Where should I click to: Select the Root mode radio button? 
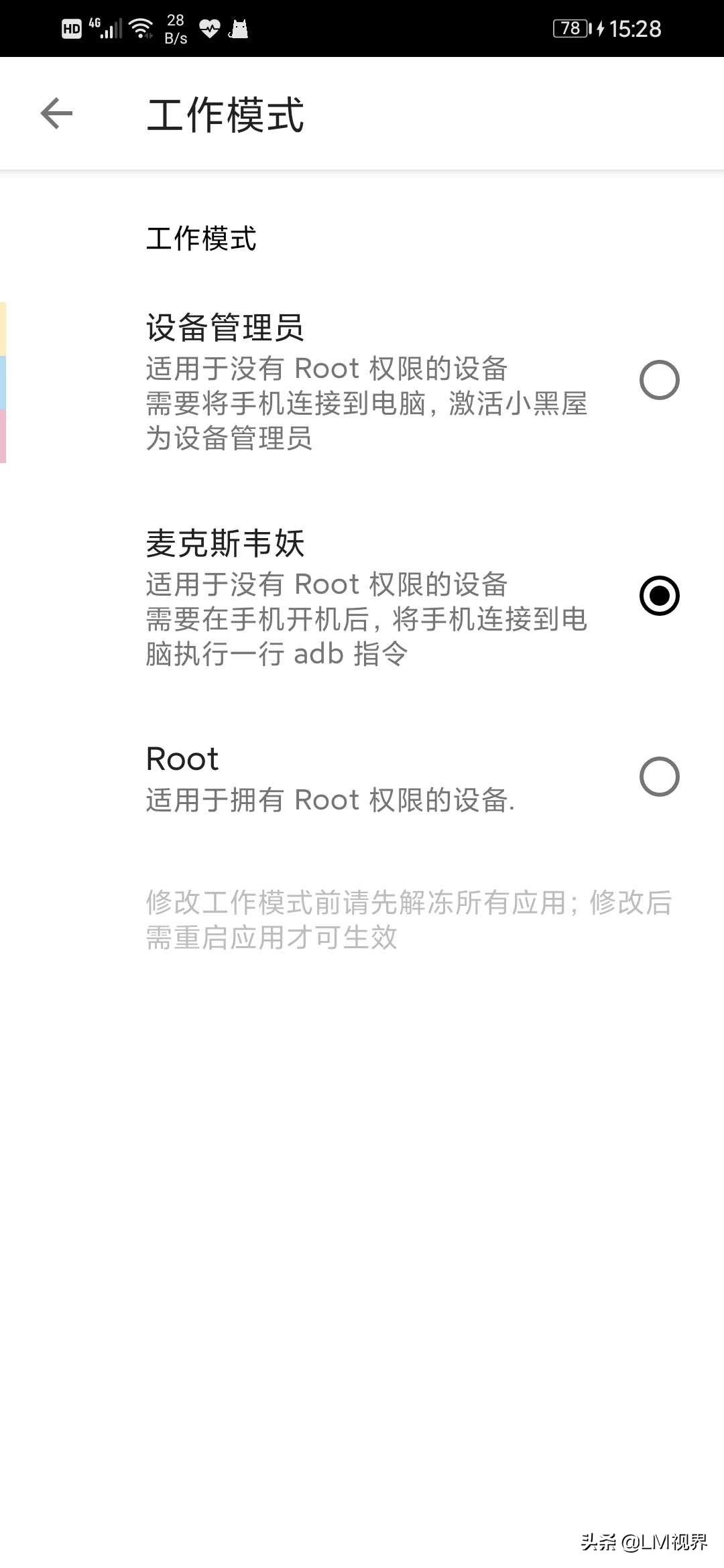coord(659,777)
